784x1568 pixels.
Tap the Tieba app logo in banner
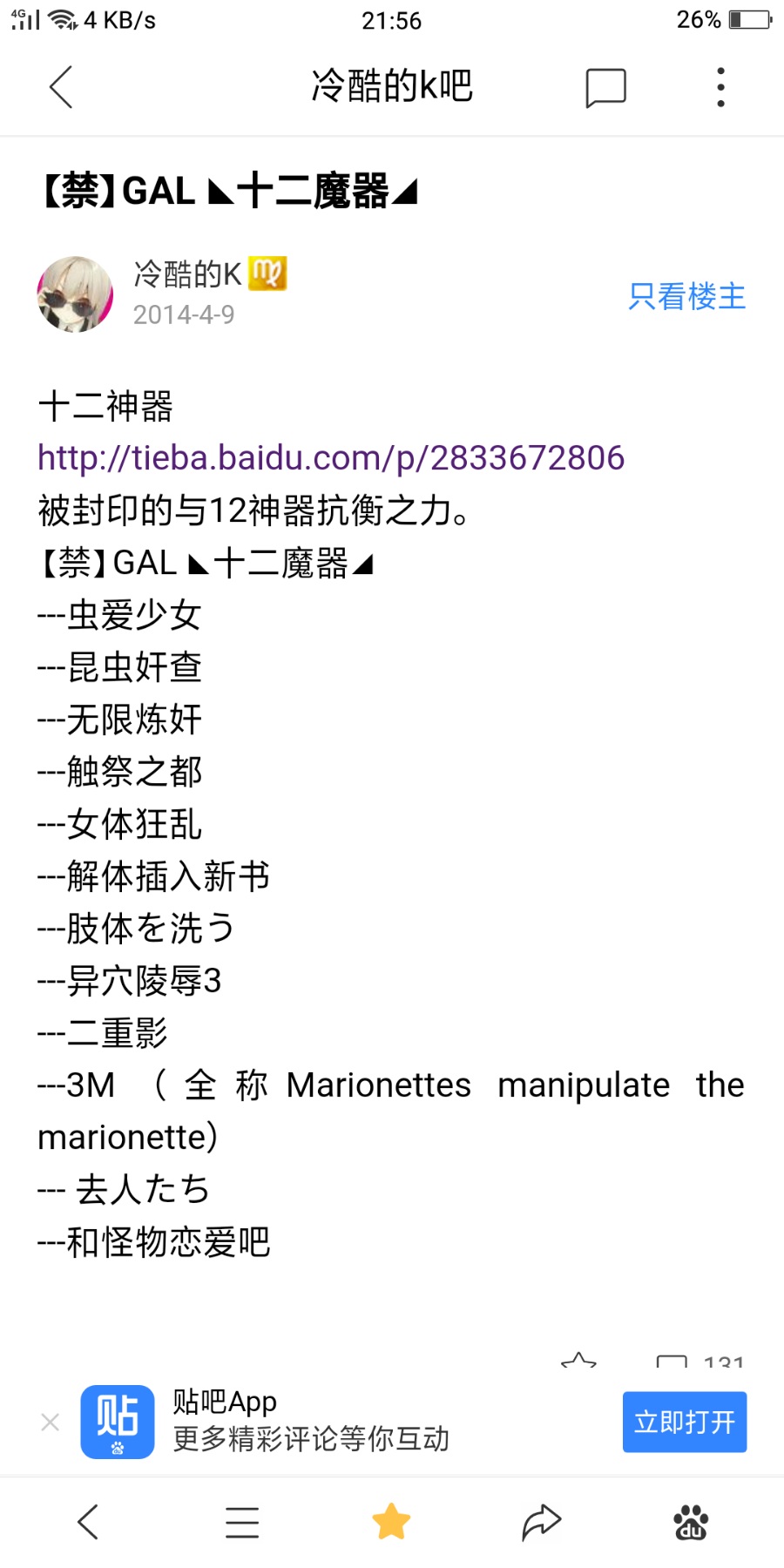[x=116, y=1421]
